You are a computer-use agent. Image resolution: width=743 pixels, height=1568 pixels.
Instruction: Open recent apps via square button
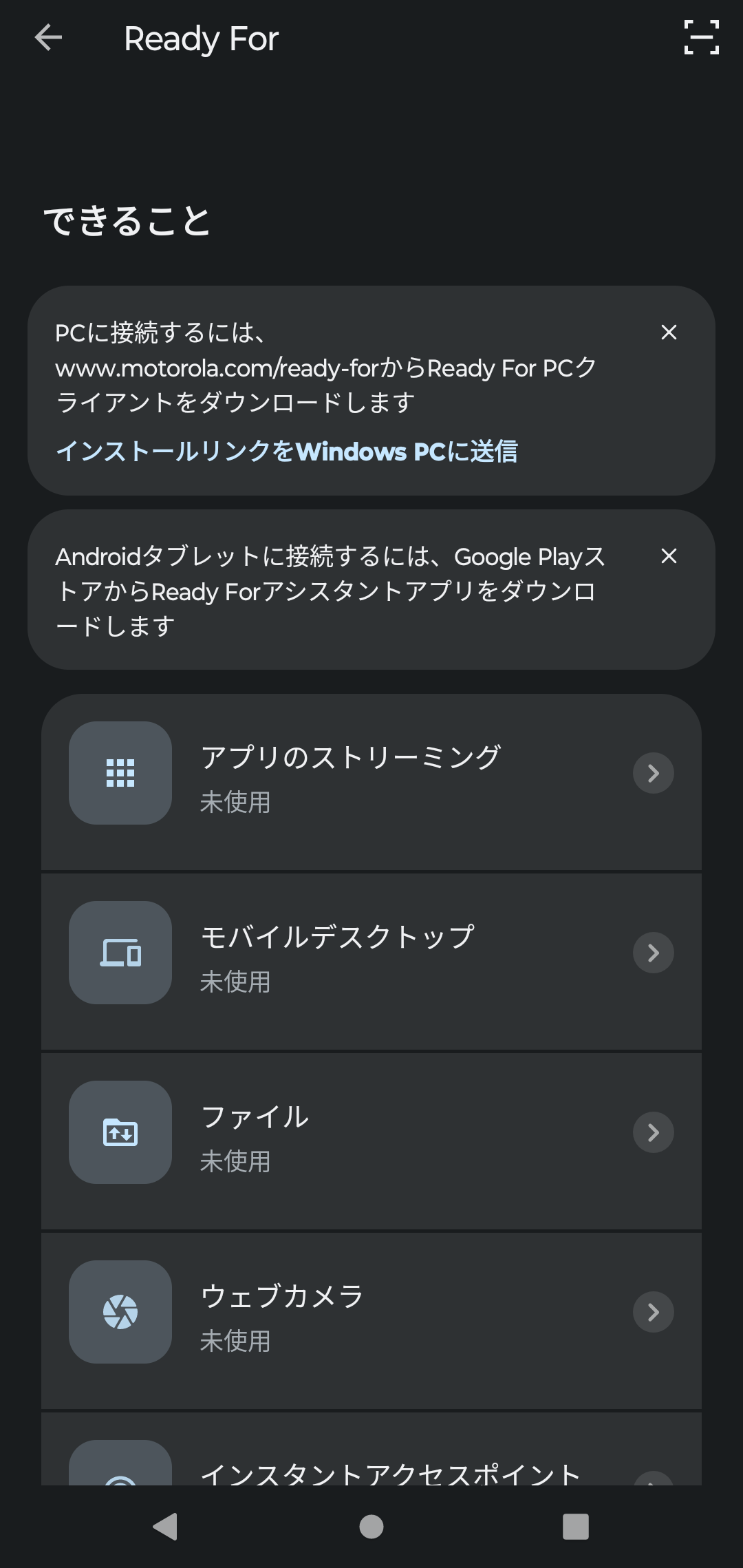click(576, 1527)
